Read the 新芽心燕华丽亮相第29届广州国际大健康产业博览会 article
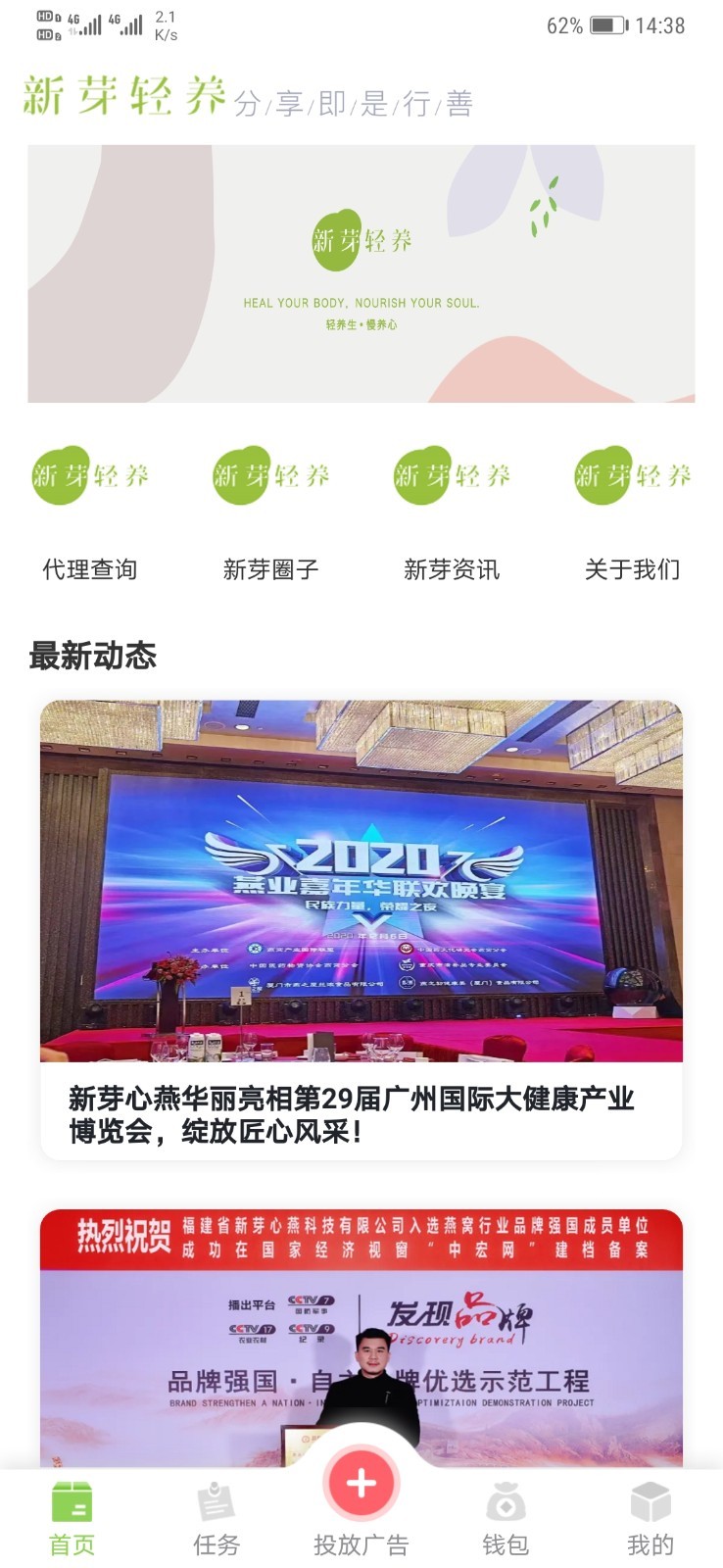Image resolution: width=723 pixels, height=1568 pixels. click(361, 929)
